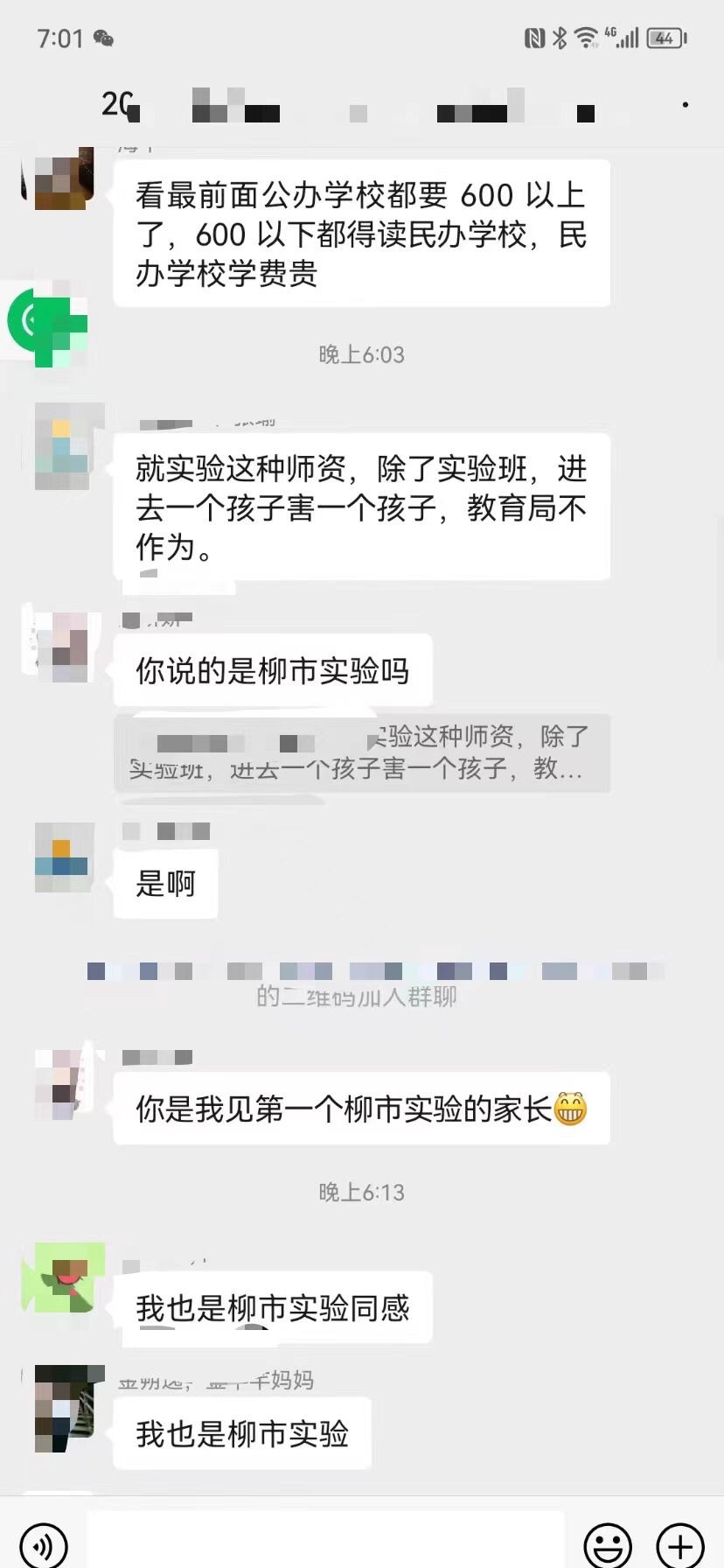
Task: Open the plus attachment menu
Action: pos(680,1546)
